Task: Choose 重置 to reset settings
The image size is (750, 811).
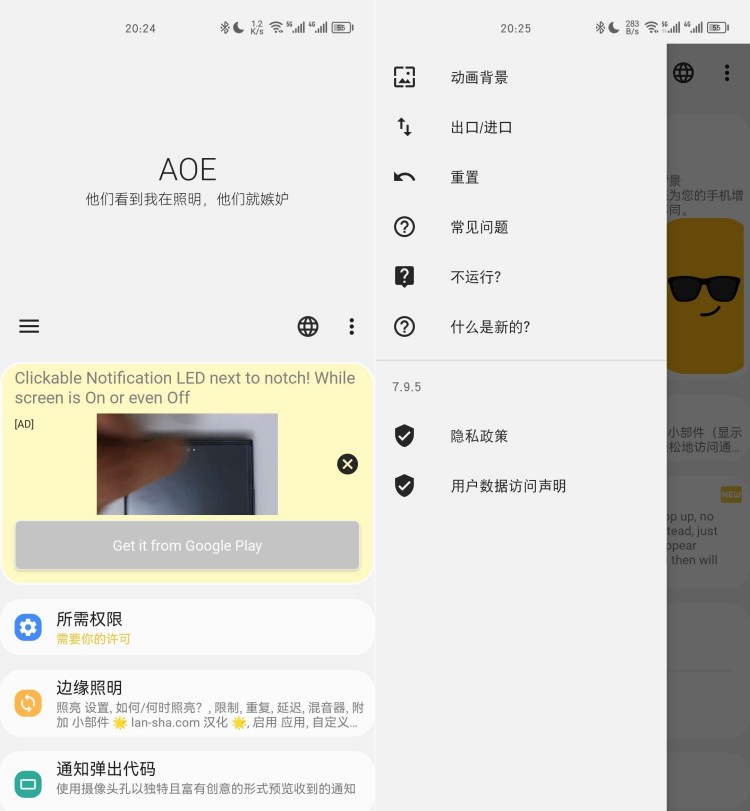Action: [465, 177]
